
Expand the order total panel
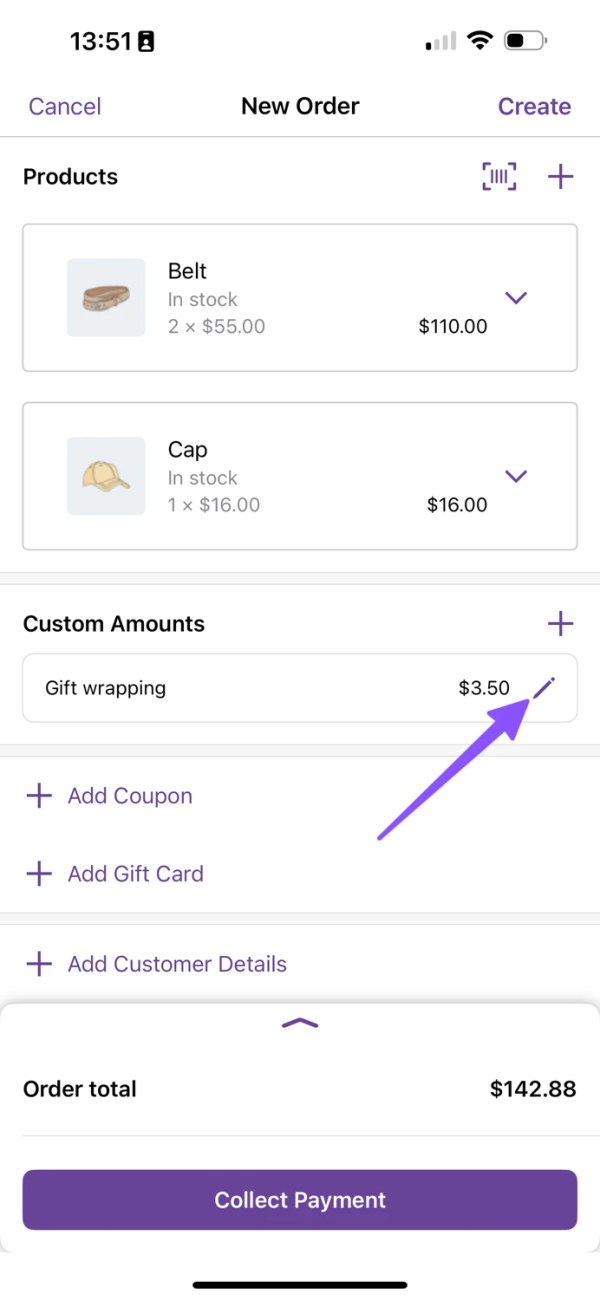(300, 1023)
